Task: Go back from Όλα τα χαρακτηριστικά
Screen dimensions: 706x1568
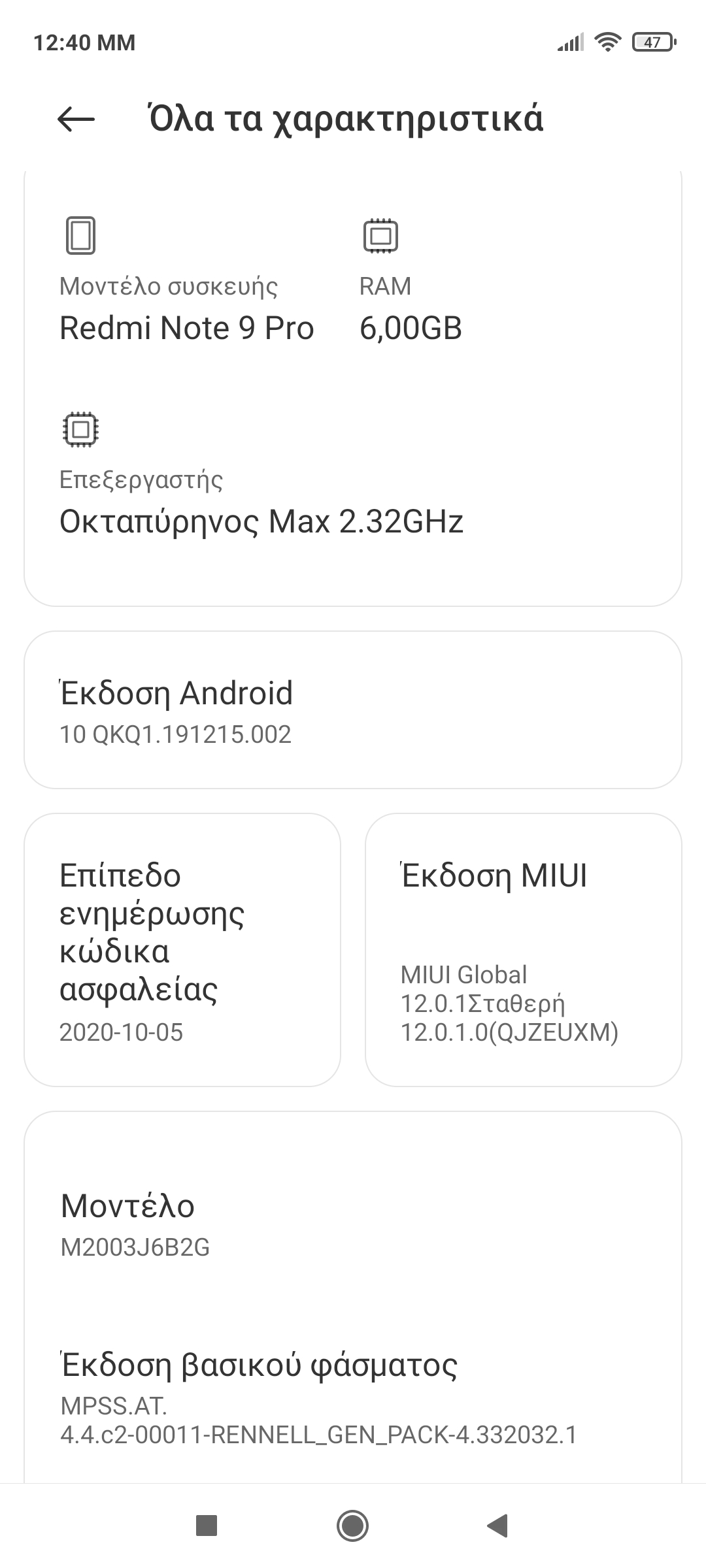Action: click(x=76, y=119)
